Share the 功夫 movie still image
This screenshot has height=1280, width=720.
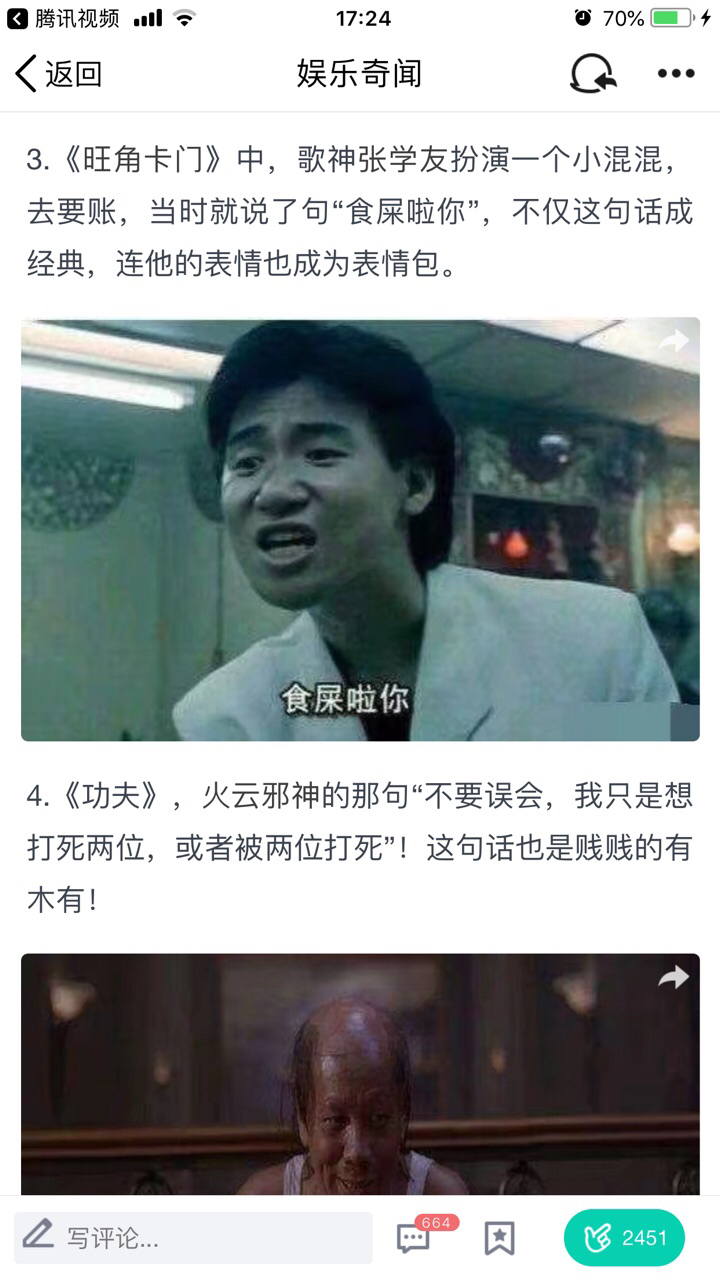click(x=674, y=977)
